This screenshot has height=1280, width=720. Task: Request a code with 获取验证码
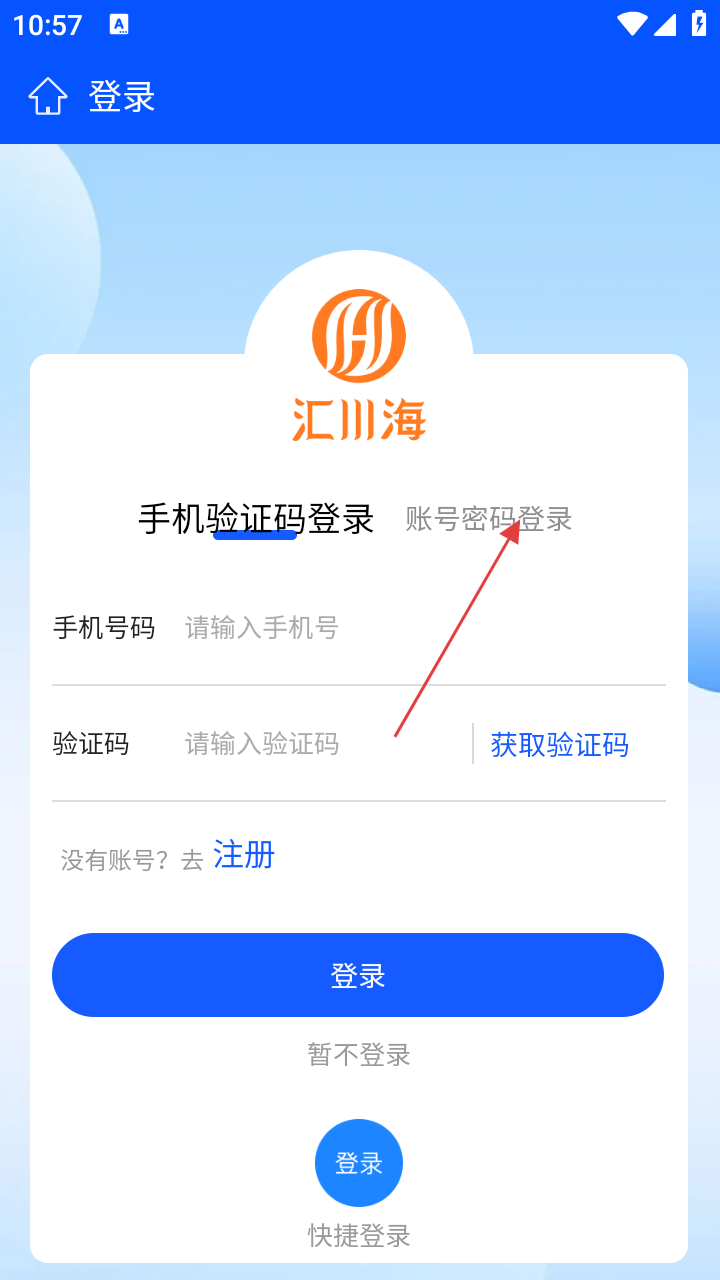coord(559,745)
